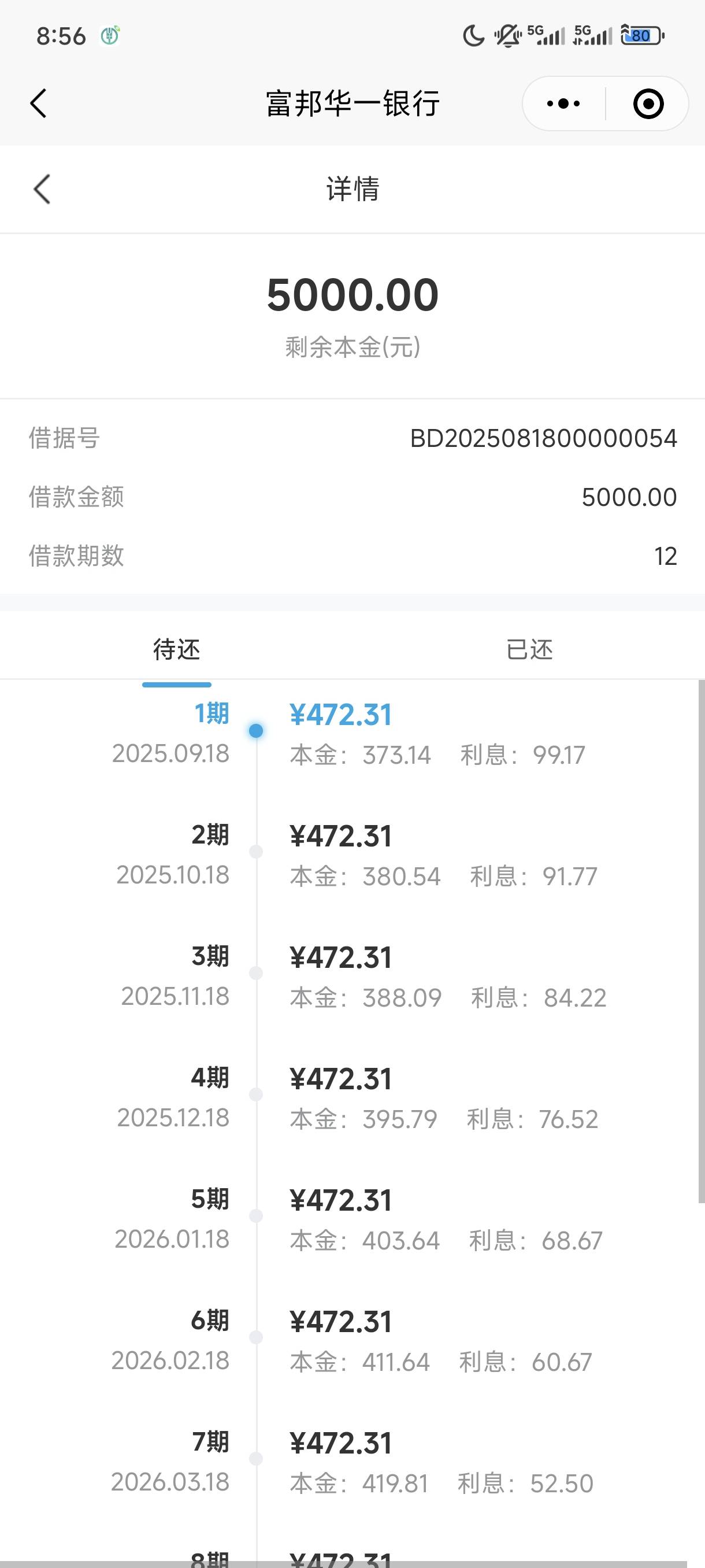Go back from the 富邦华一银行 mini program
The width and height of the screenshot is (705, 1568).
click(38, 103)
